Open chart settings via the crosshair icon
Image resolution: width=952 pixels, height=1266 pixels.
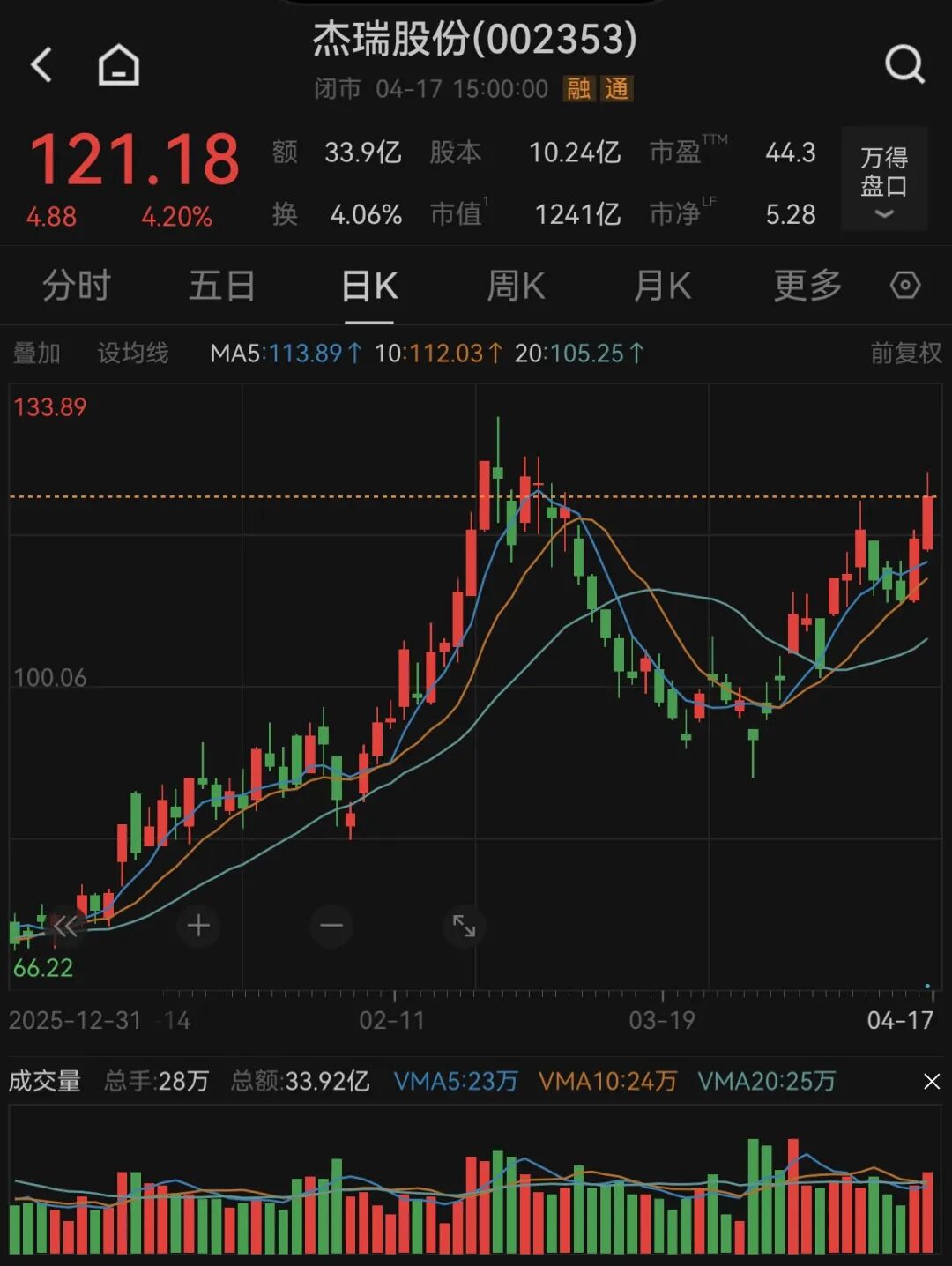(x=904, y=286)
